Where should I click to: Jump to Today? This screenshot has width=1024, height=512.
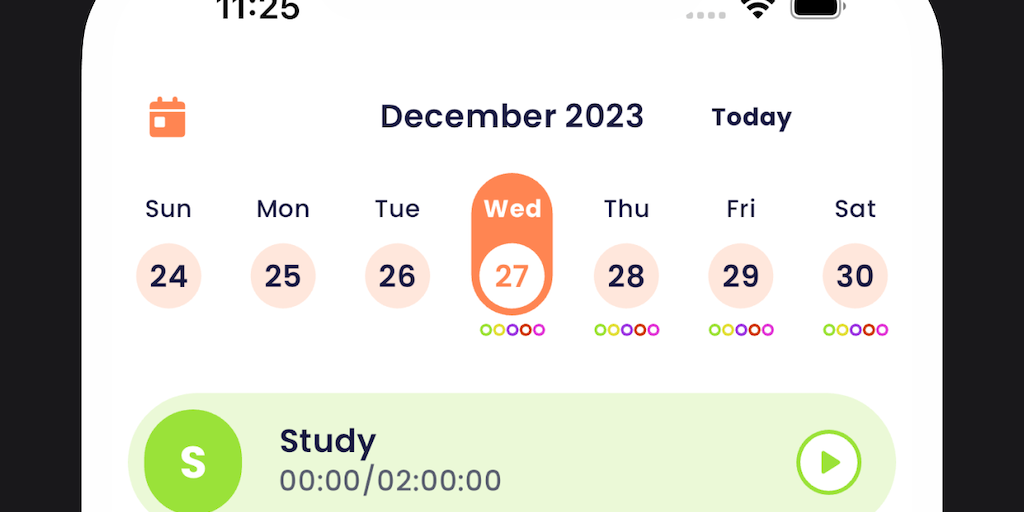click(x=751, y=117)
